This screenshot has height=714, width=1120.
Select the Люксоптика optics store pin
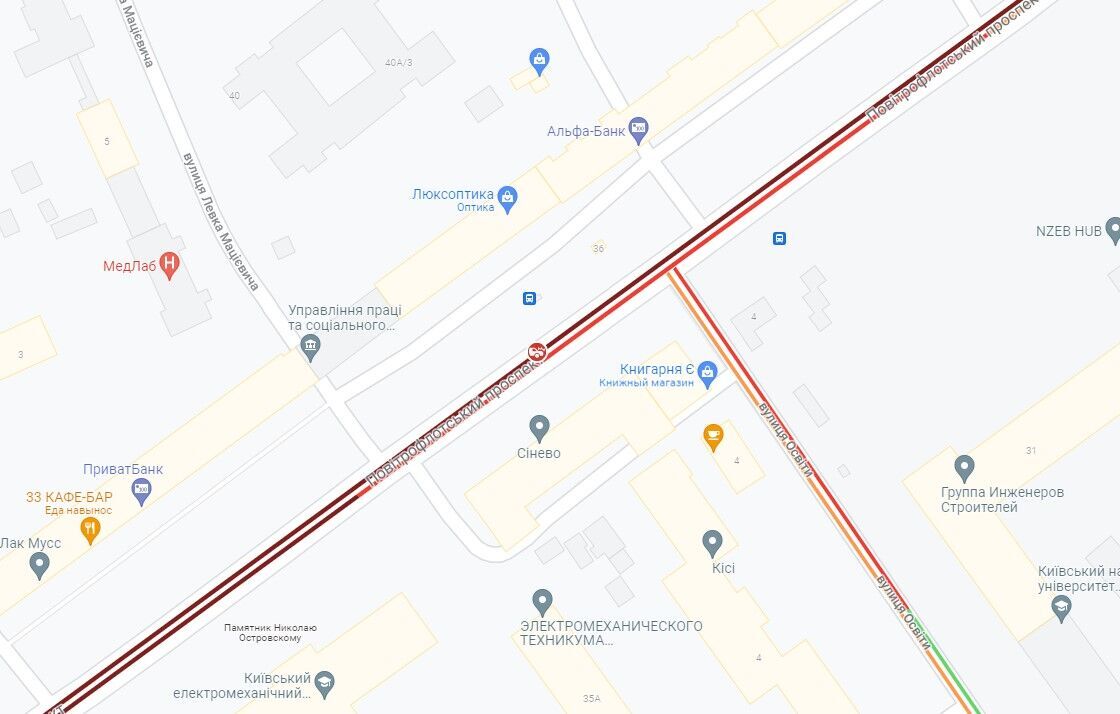(507, 198)
